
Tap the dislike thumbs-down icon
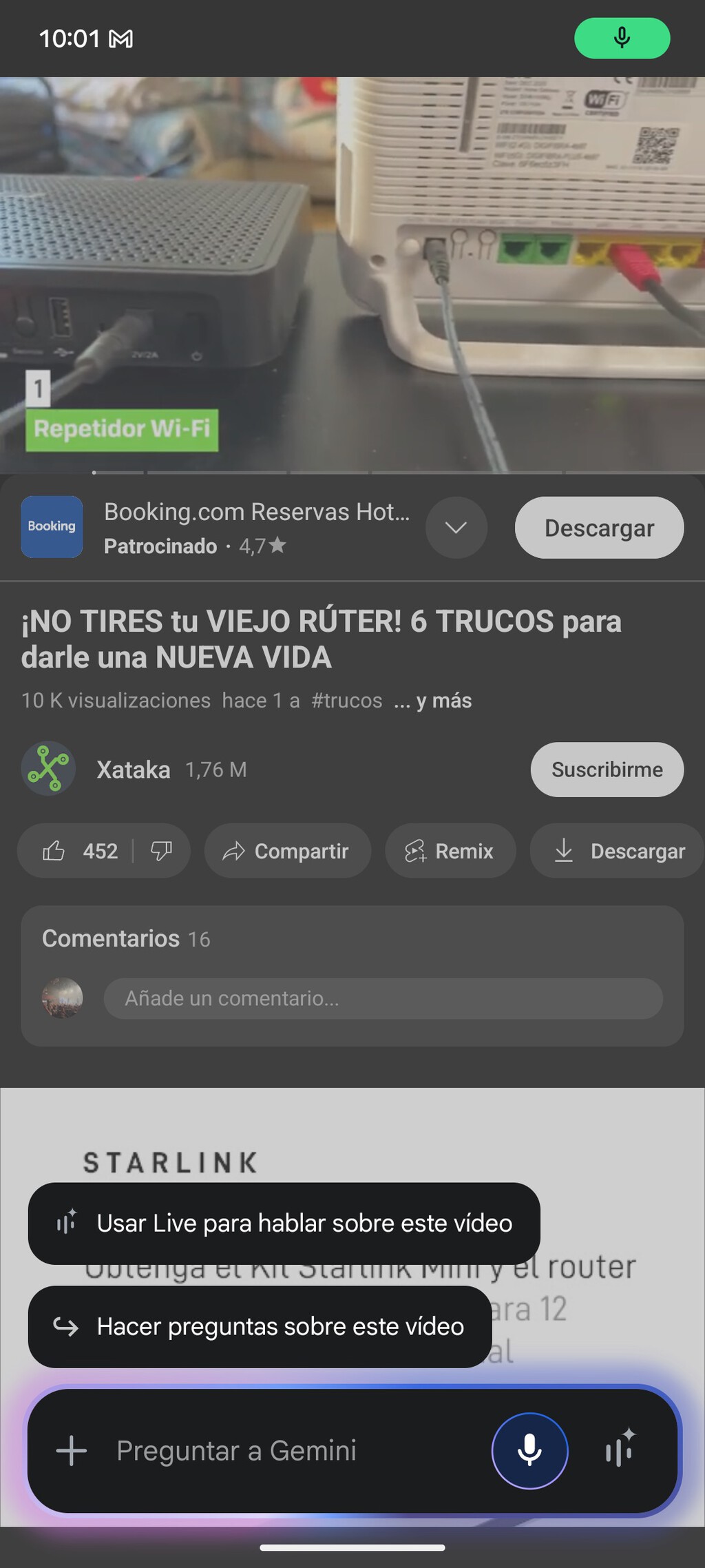tap(162, 851)
